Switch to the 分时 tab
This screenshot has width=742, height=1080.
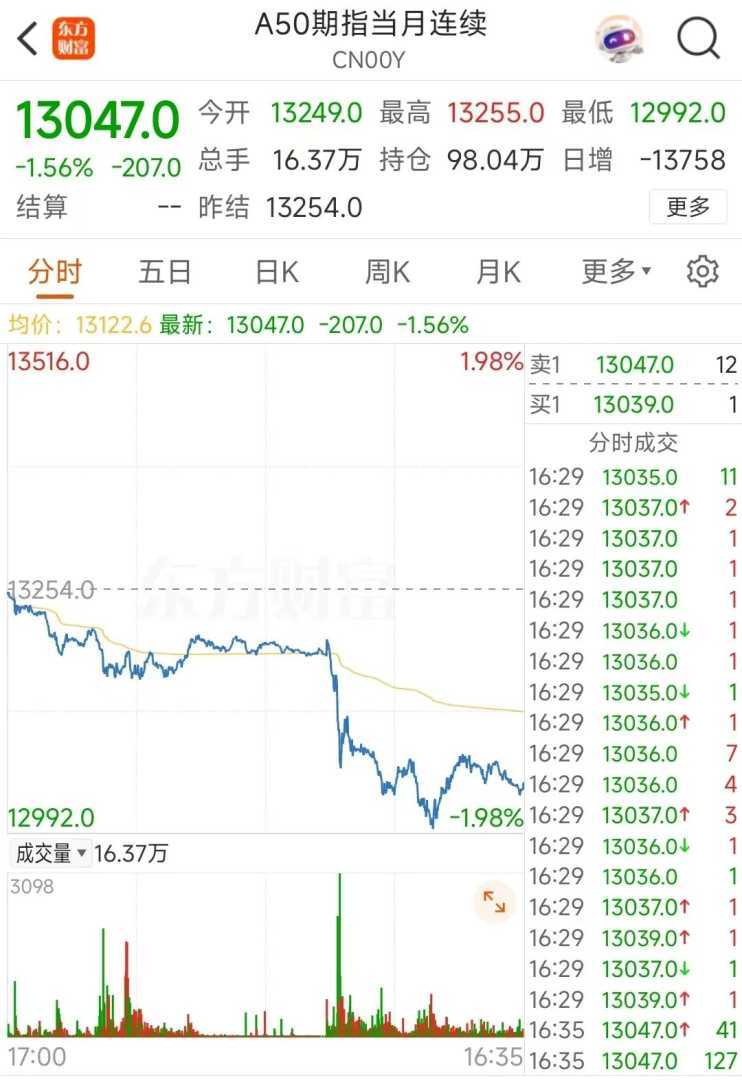pos(54,271)
